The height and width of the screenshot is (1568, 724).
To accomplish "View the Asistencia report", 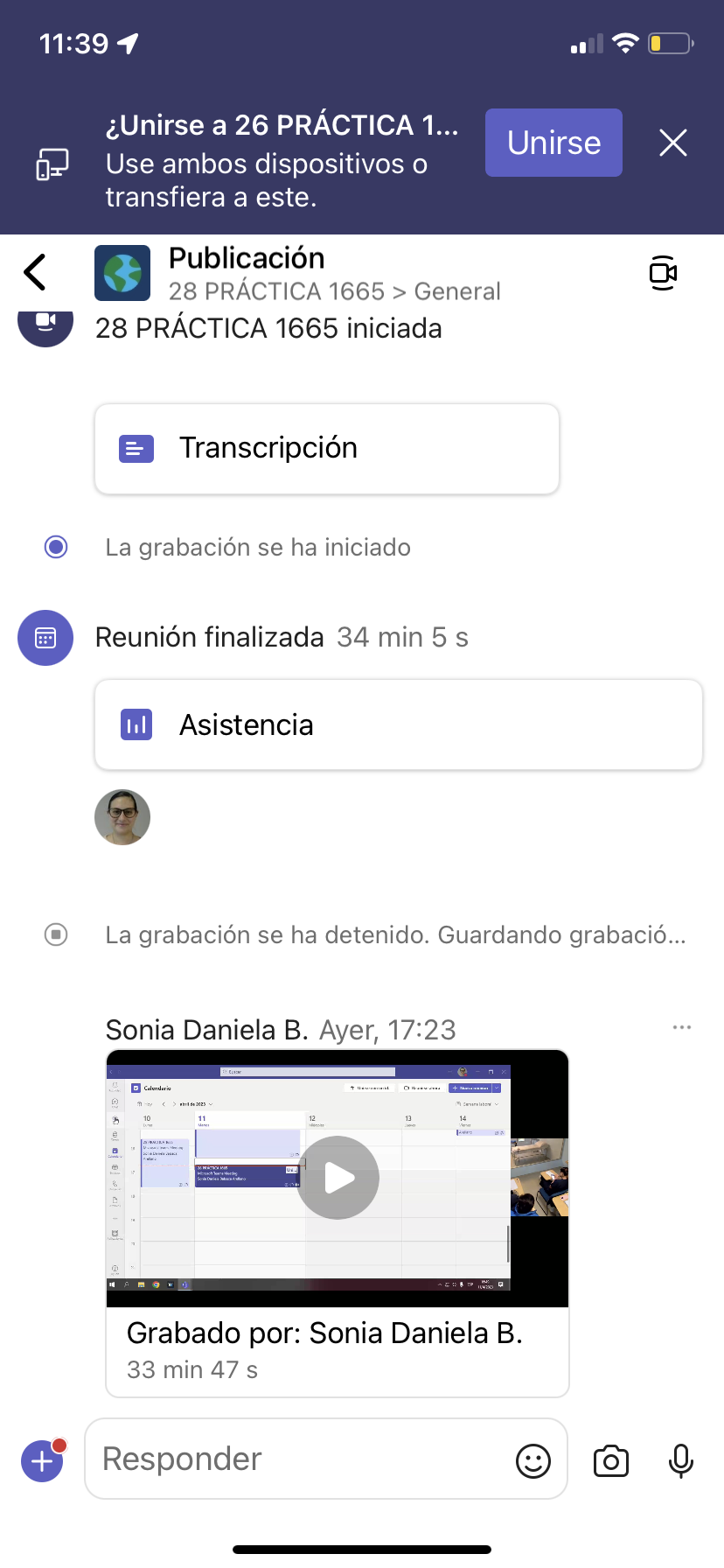I will [x=398, y=725].
